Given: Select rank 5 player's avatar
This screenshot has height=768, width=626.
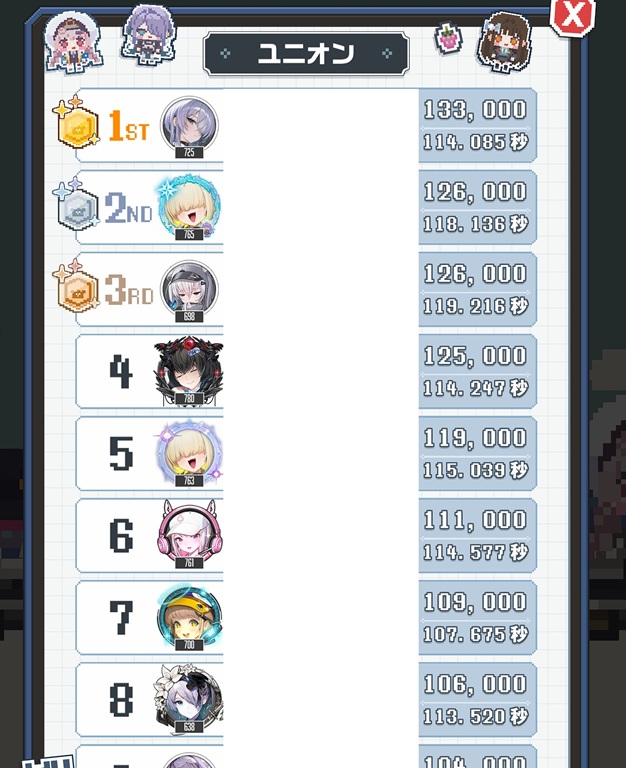Looking at the screenshot, I should tap(189, 454).
